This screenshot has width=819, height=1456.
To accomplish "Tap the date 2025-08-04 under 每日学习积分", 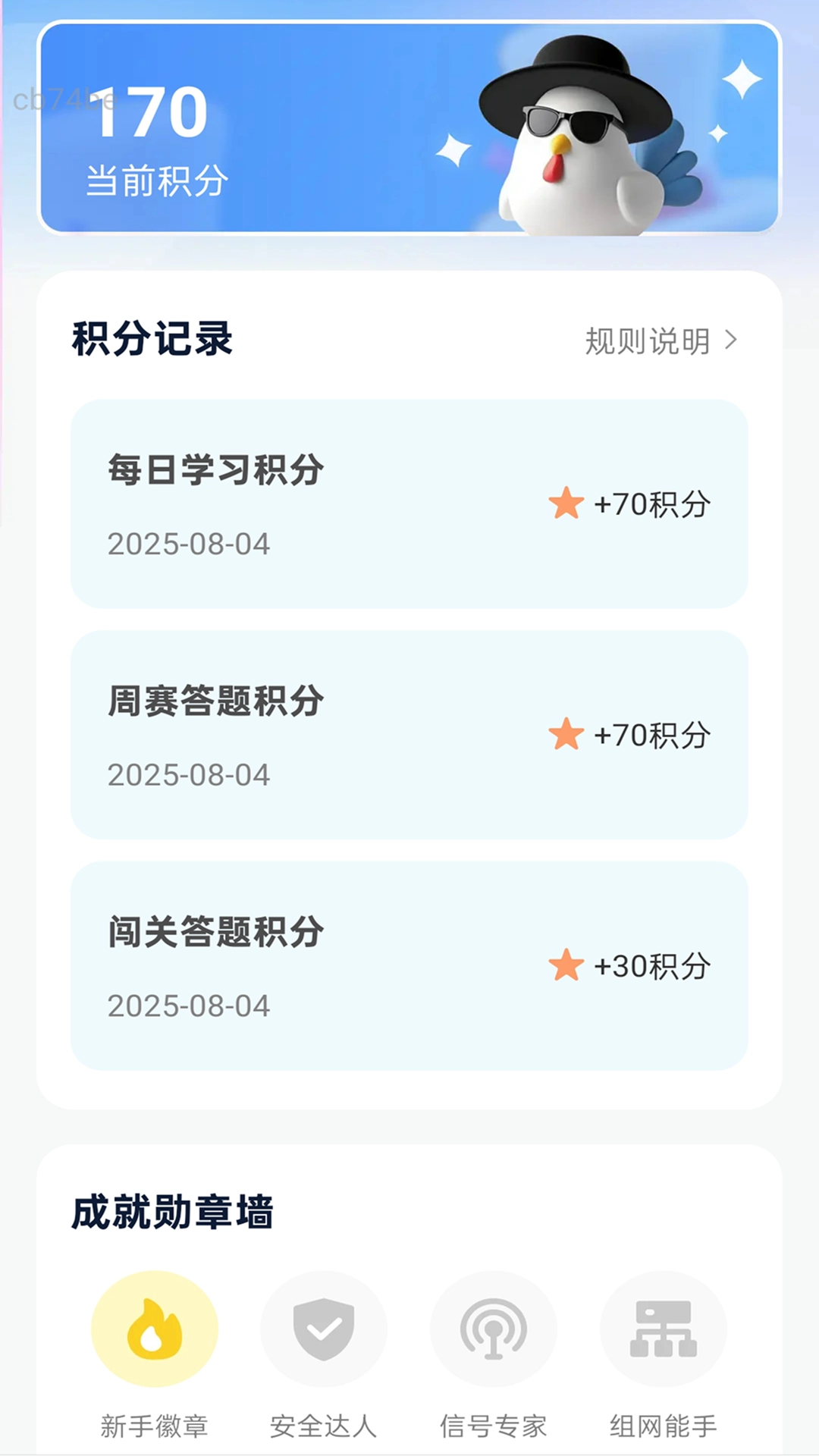I will [x=188, y=543].
